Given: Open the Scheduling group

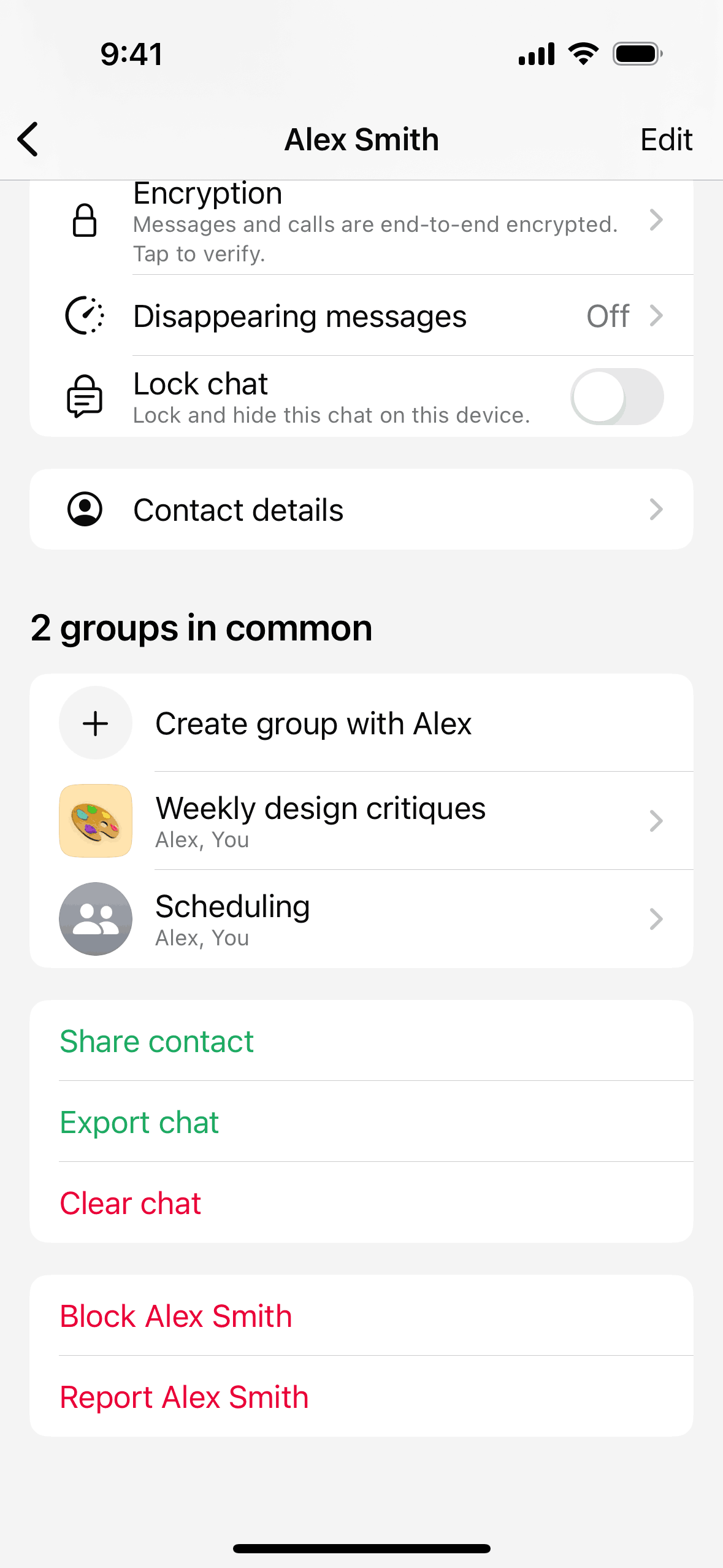Looking at the screenshot, I should pyautogui.click(x=362, y=919).
